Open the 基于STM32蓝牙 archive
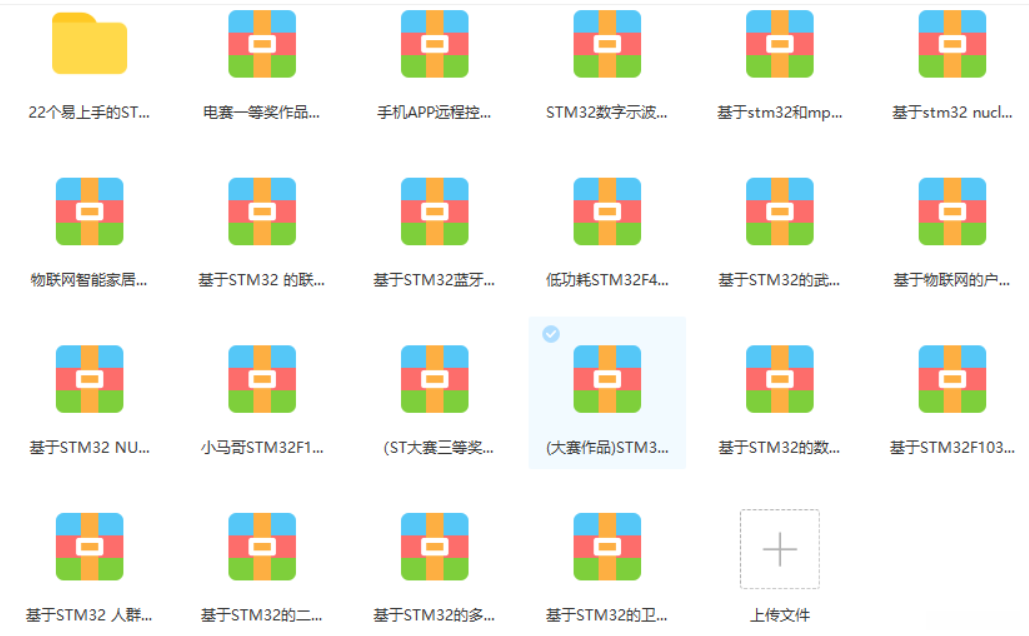This screenshot has height=636, width=1029. point(434,212)
